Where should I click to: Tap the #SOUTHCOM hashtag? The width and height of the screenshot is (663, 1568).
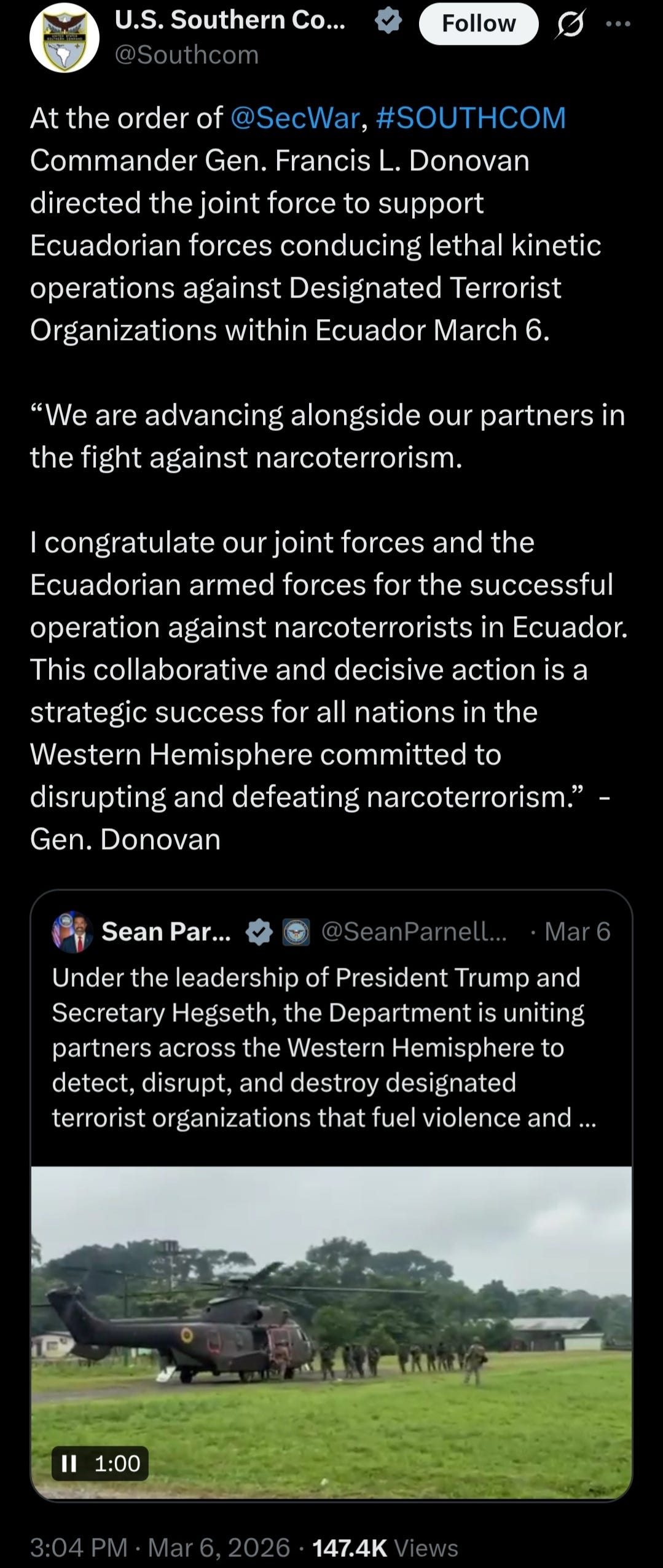471,118
